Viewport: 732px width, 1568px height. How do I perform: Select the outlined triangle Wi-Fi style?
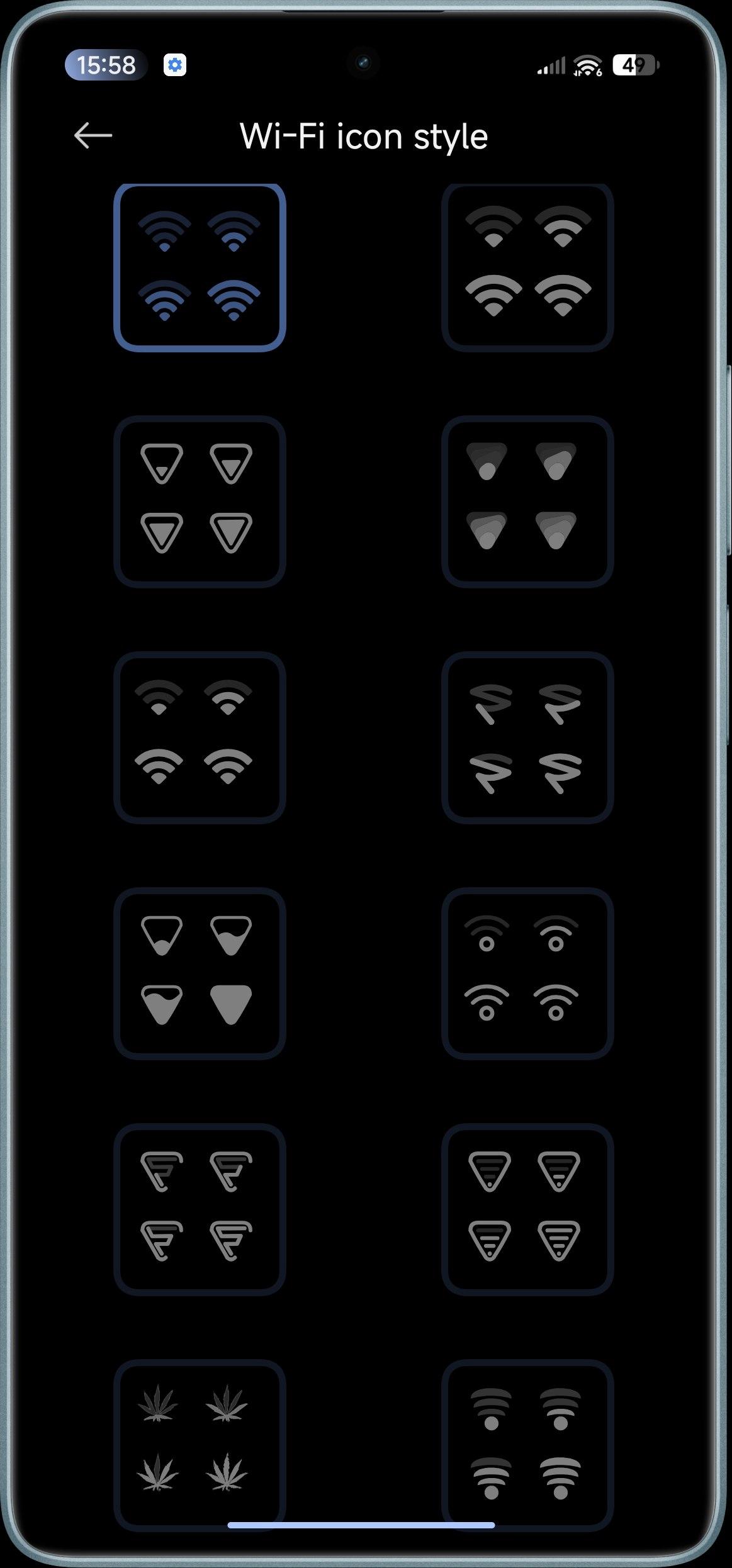pos(200,501)
